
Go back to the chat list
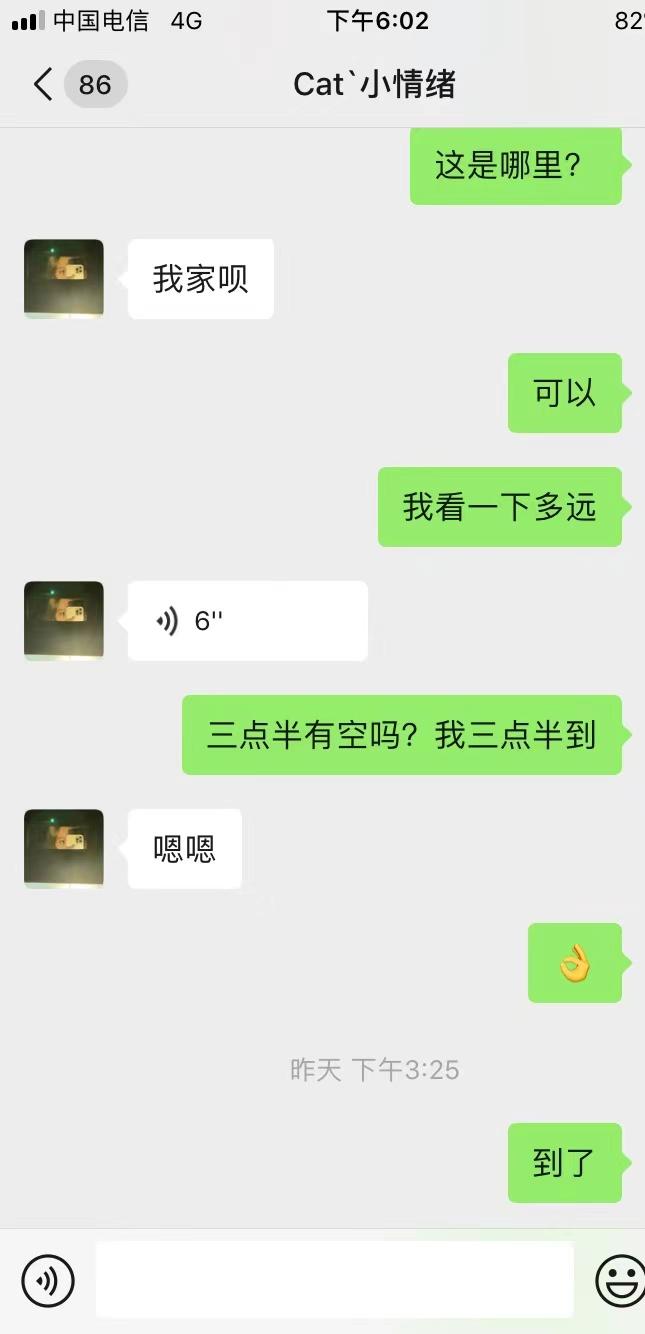[43, 84]
